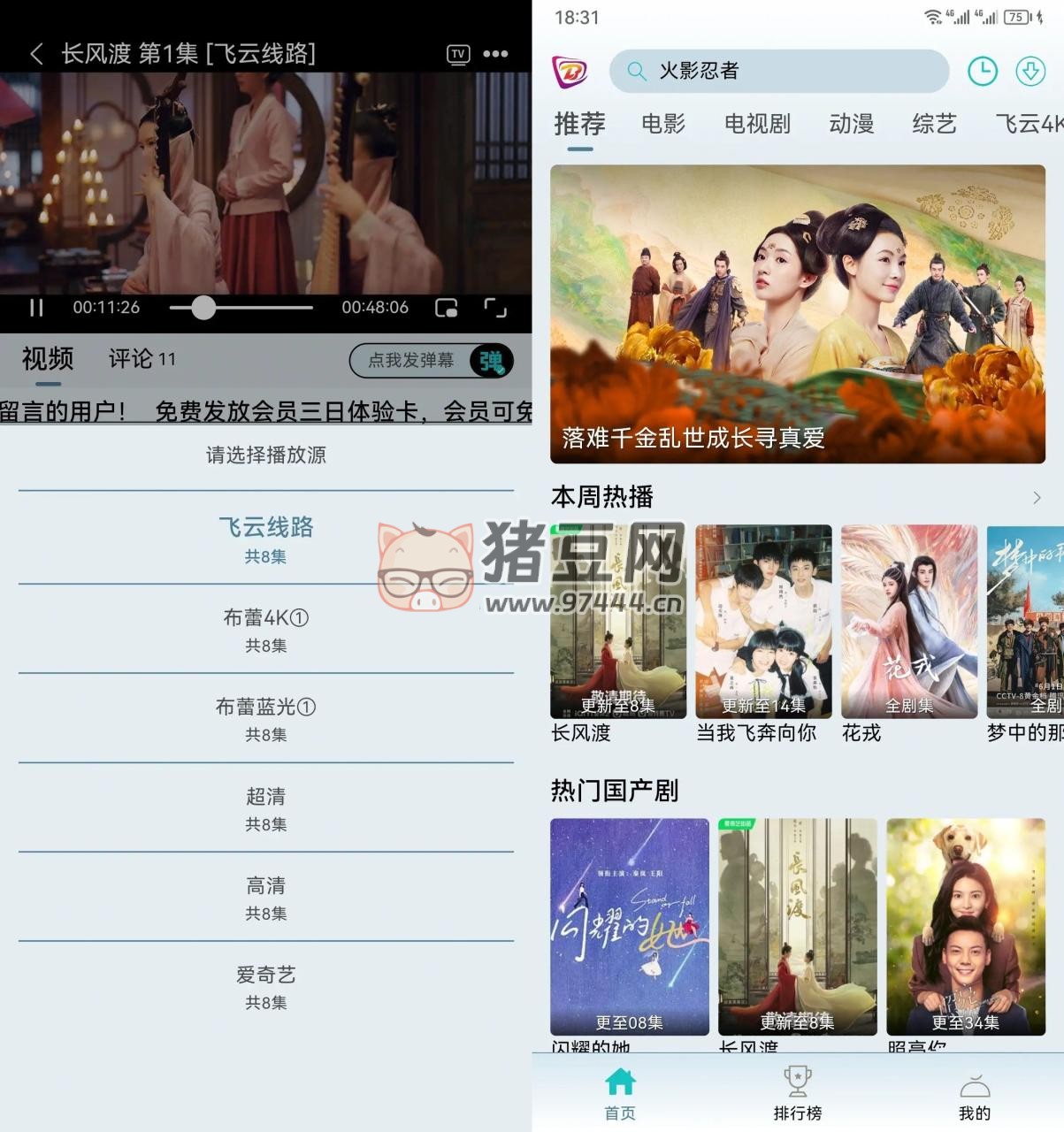
Task: Go to the 排行榜 tab
Action: click(797, 1093)
